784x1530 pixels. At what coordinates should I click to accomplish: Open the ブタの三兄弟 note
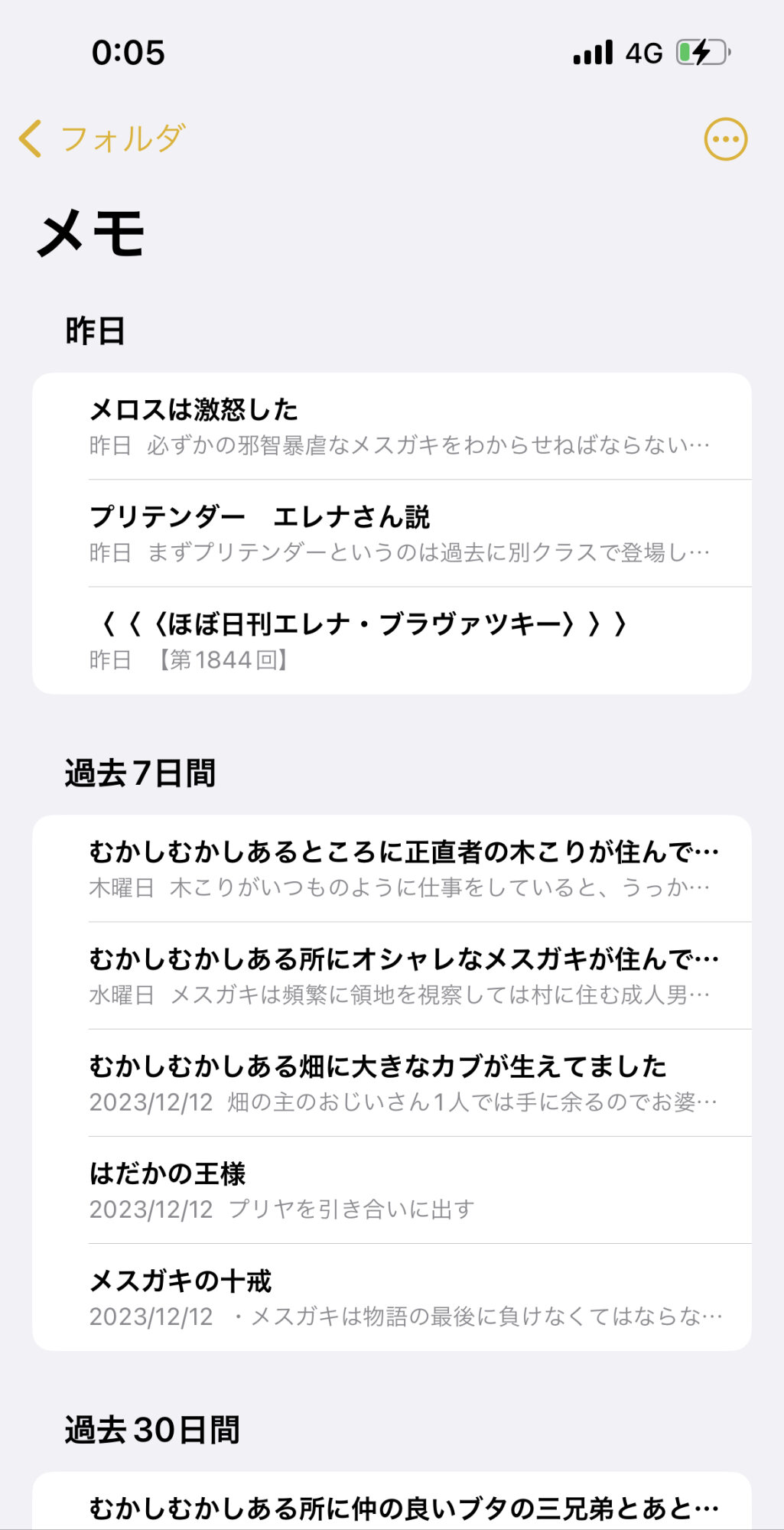(x=392, y=1507)
